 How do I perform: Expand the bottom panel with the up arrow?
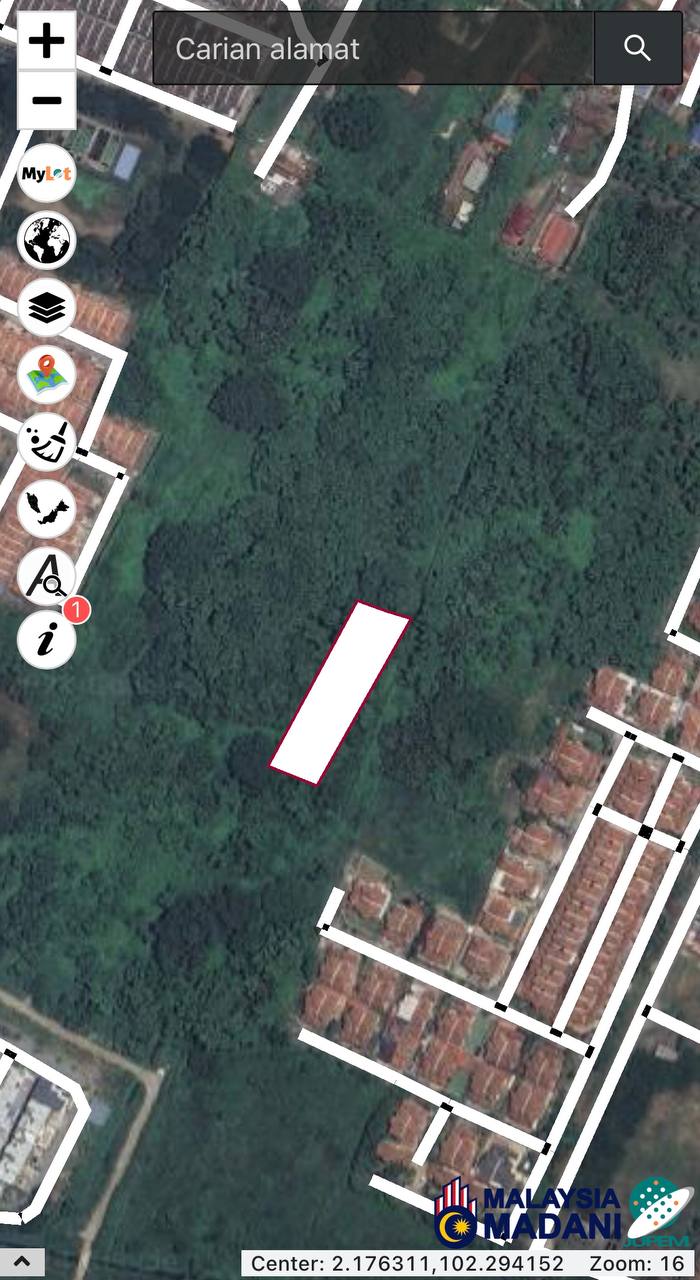tap(22, 1262)
